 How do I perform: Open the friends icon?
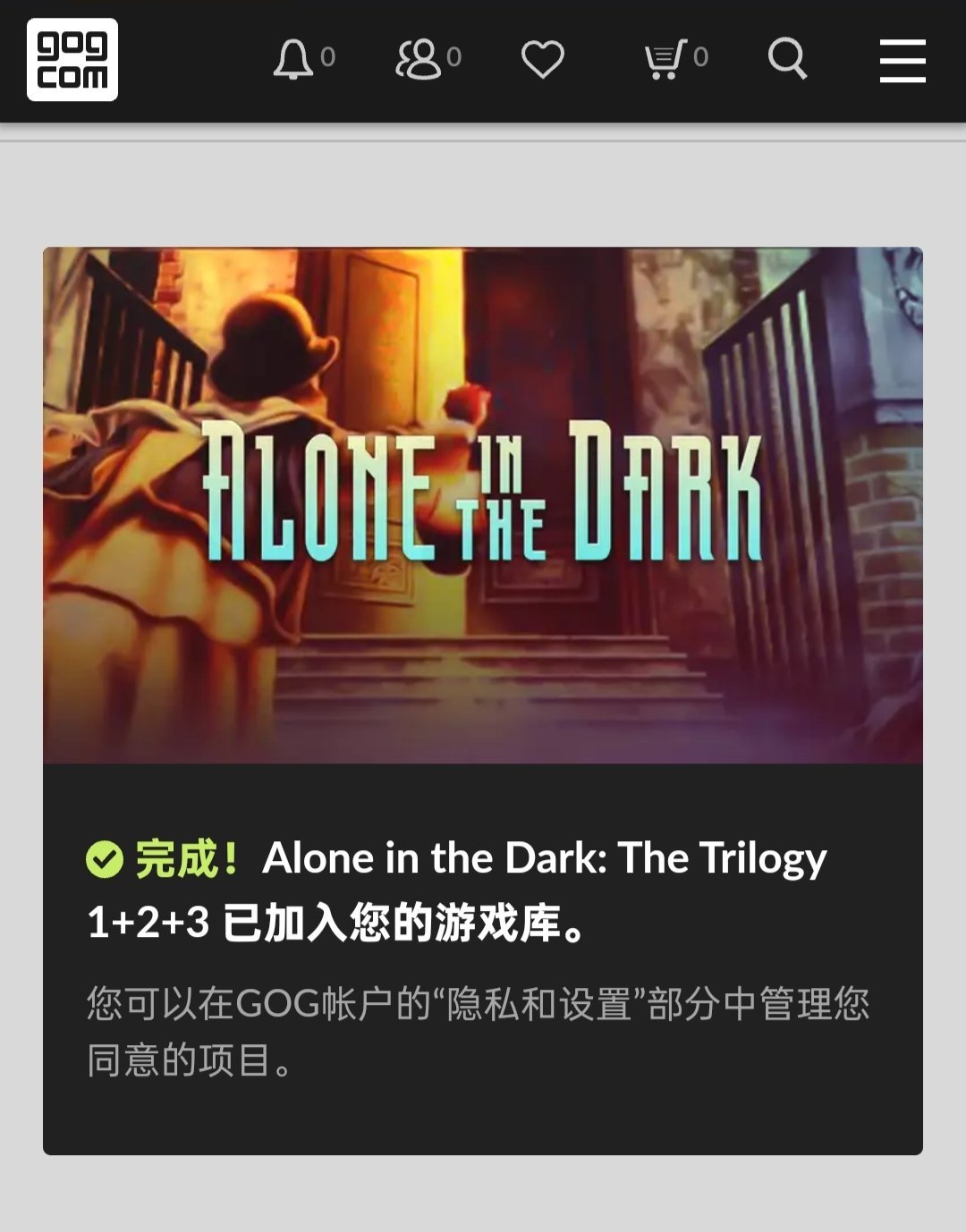419,60
